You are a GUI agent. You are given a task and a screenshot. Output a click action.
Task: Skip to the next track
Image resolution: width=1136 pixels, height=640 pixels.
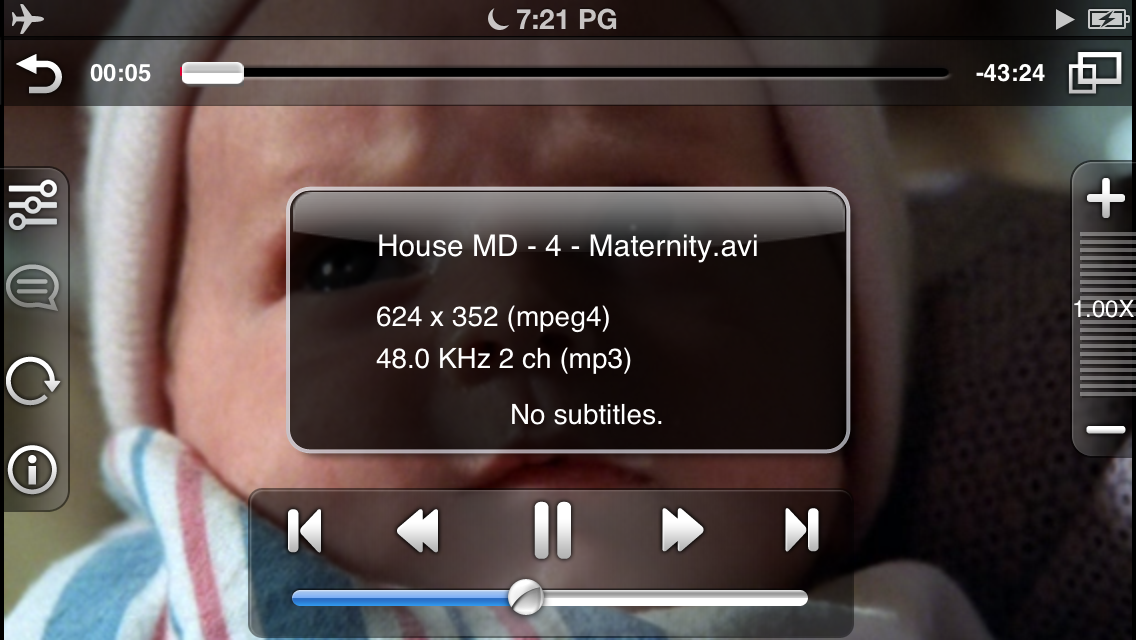(802, 531)
